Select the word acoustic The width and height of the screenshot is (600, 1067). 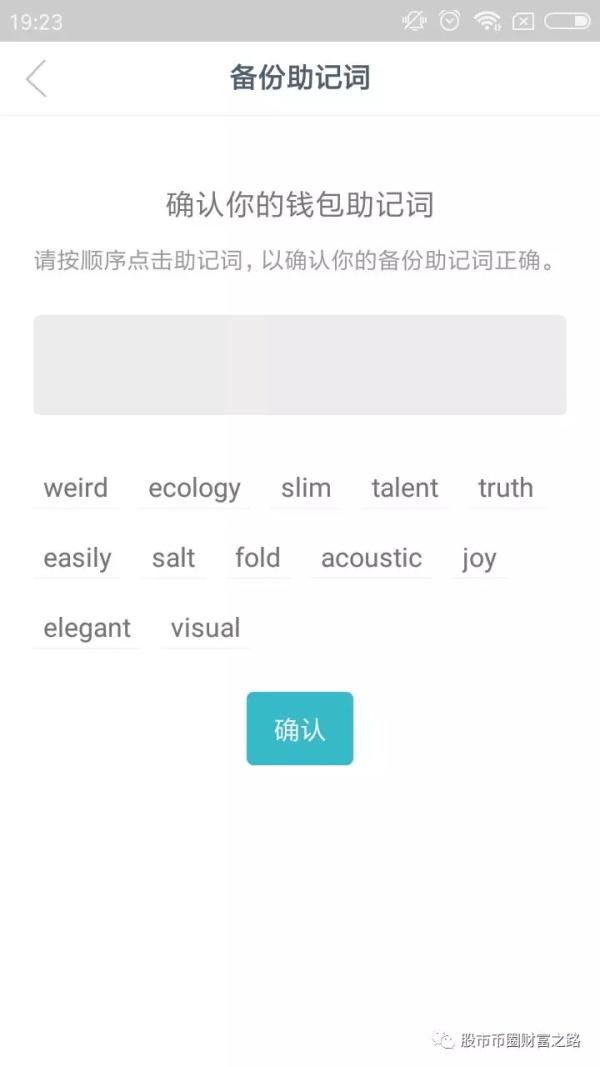(x=371, y=559)
